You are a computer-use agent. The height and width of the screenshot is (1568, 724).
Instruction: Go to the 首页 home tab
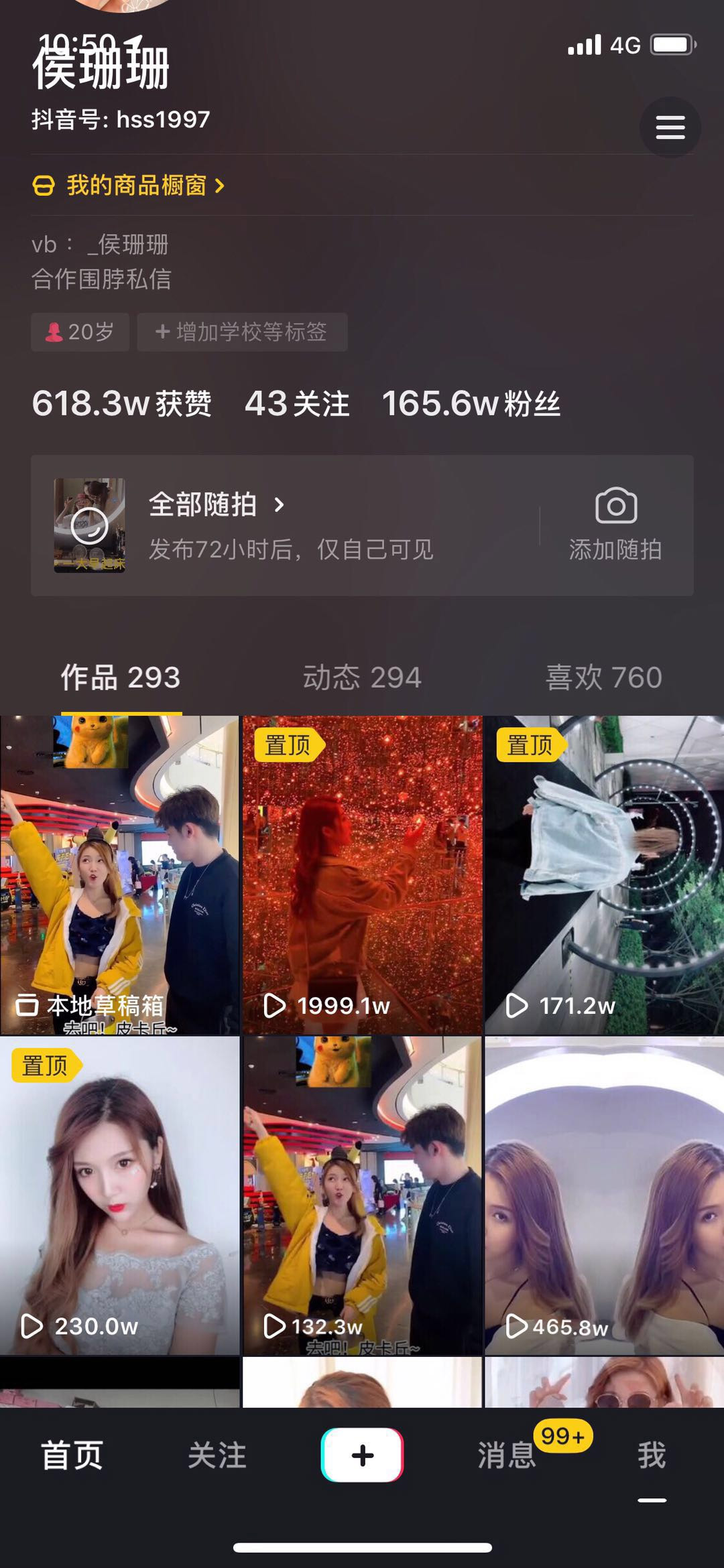(x=72, y=1455)
